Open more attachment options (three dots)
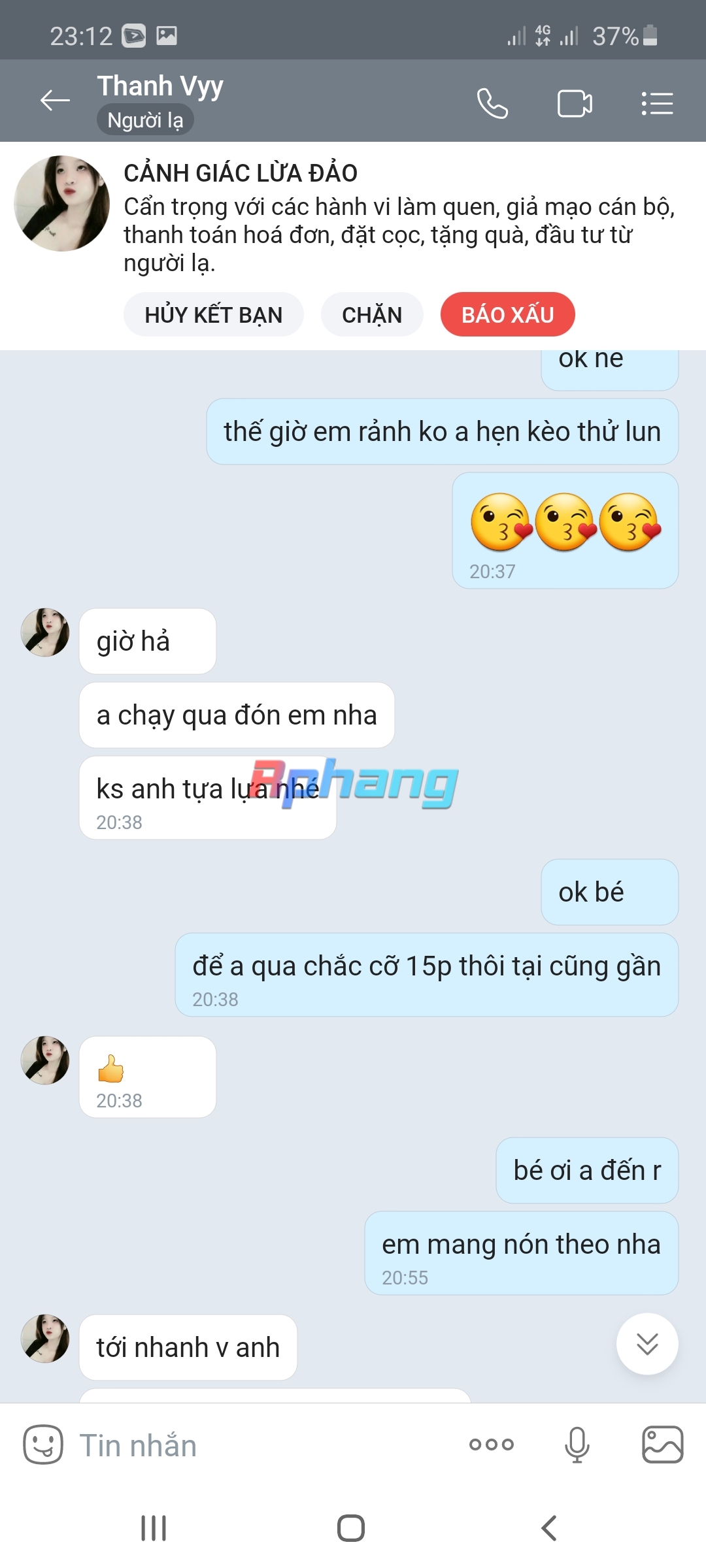Image resolution: width=706 pixels, height=1568 pixels. [x=492, y=1445]
